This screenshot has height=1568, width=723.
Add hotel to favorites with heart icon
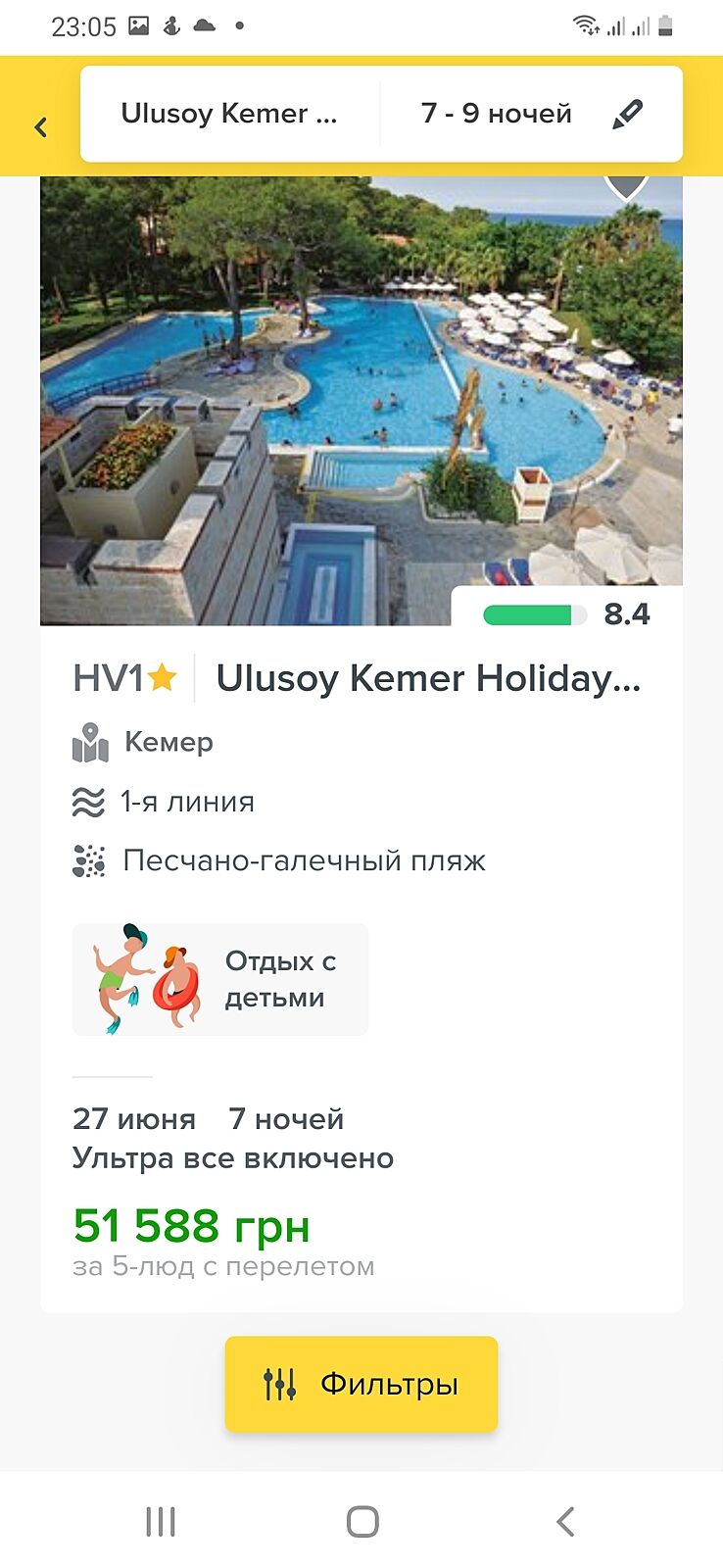(x=626, y=182)
